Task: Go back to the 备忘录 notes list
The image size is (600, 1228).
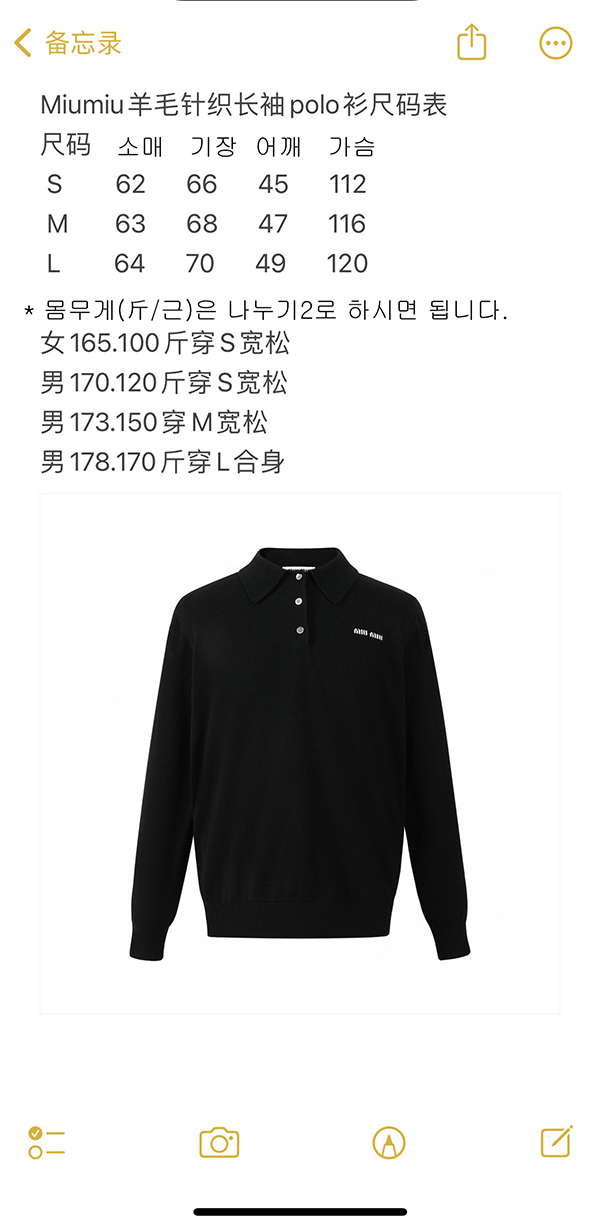Action: click(68, 43)
